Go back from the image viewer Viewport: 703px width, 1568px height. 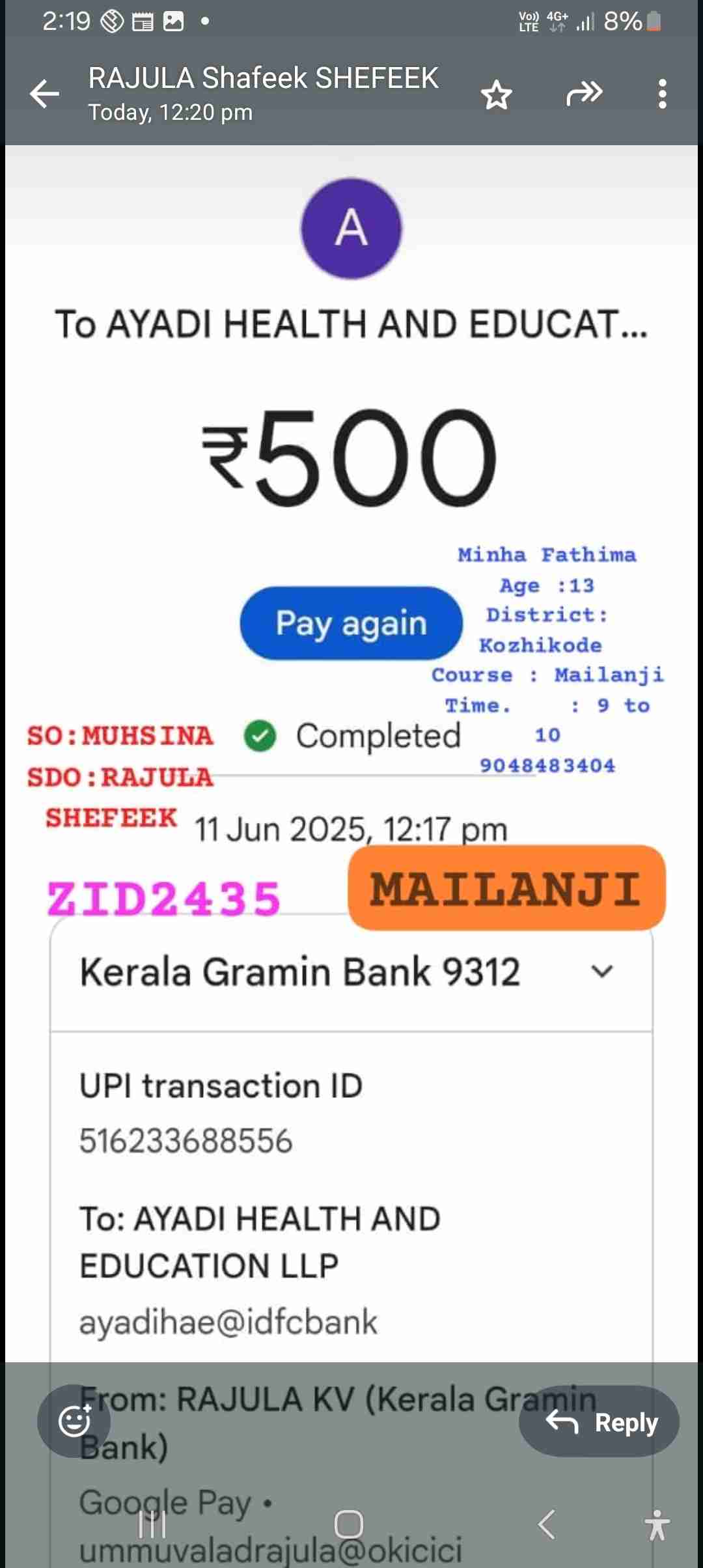coord(44,94)
